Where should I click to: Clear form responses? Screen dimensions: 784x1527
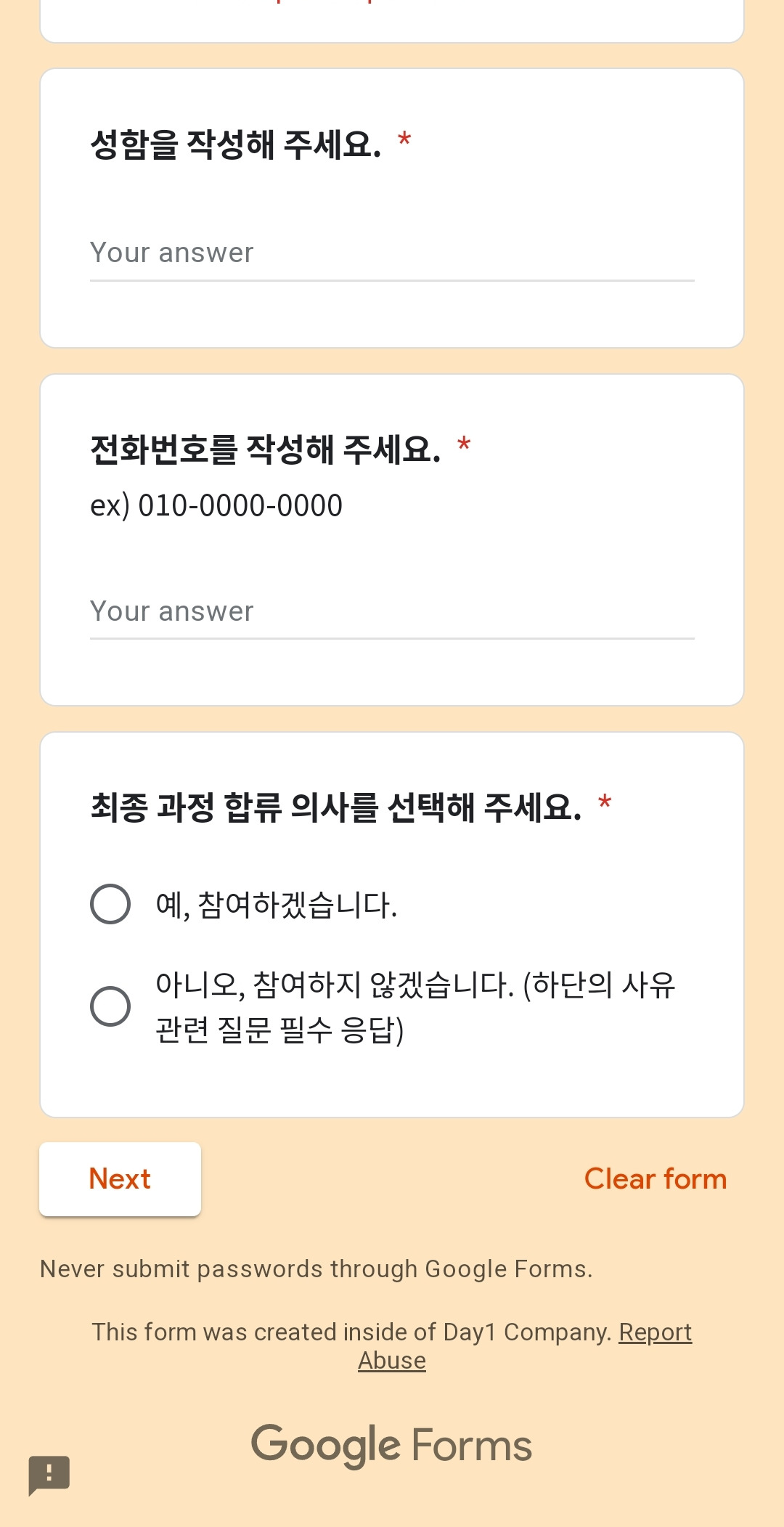click(655, 1179)
